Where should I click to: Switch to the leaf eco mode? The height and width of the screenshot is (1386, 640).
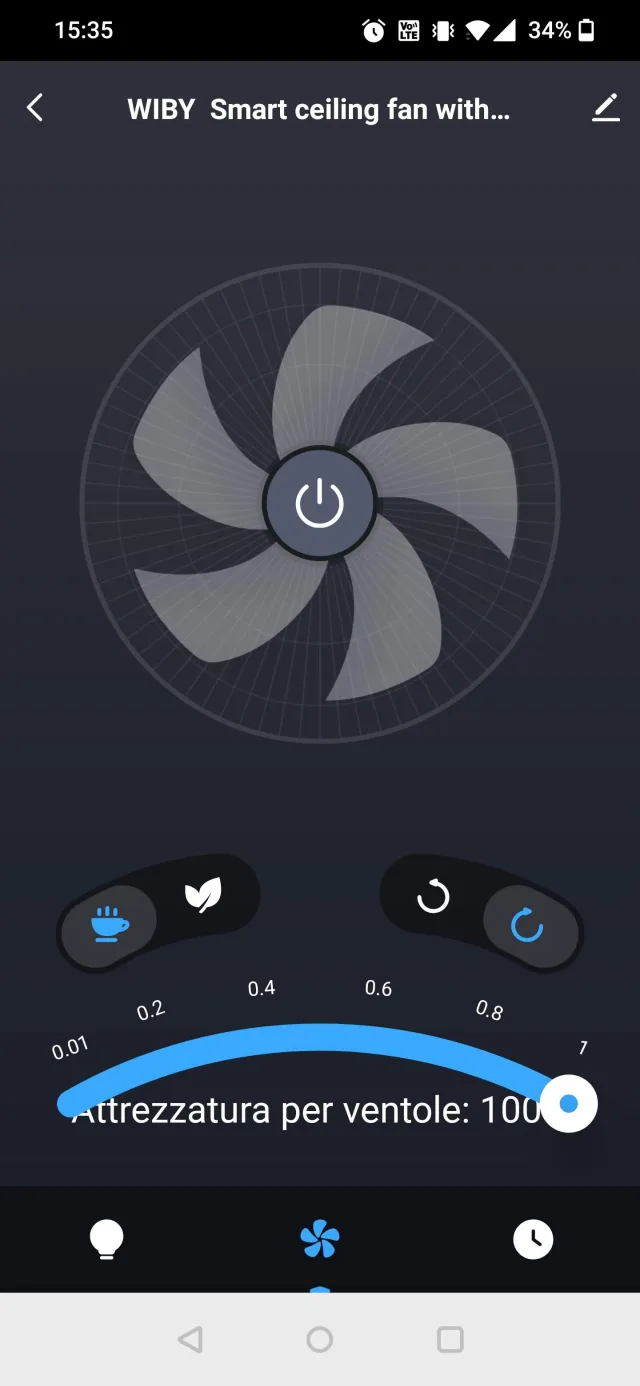[x=203, y=893]
